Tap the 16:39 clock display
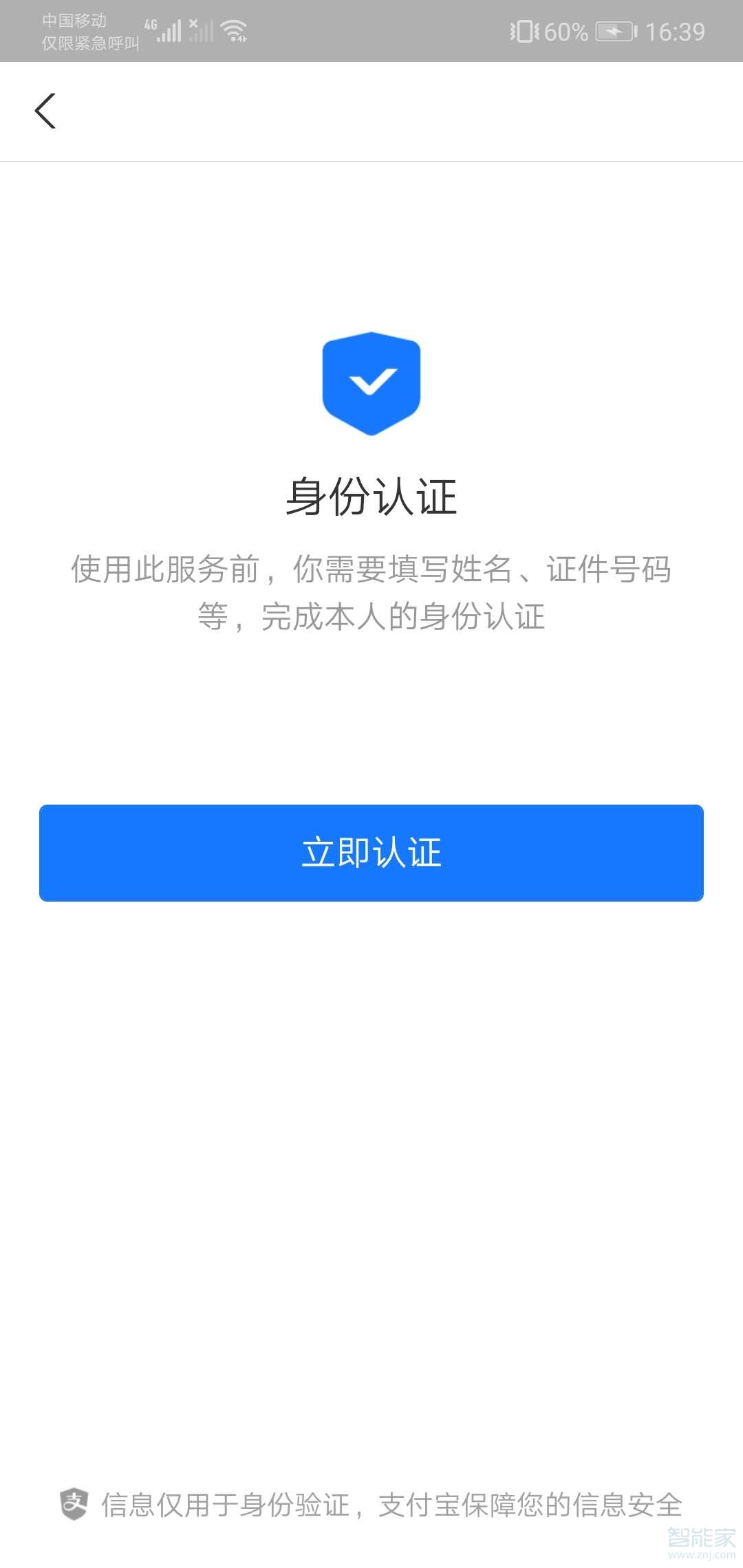The height and width of the screenshot is (1568, 743). [x=678, y=30]
